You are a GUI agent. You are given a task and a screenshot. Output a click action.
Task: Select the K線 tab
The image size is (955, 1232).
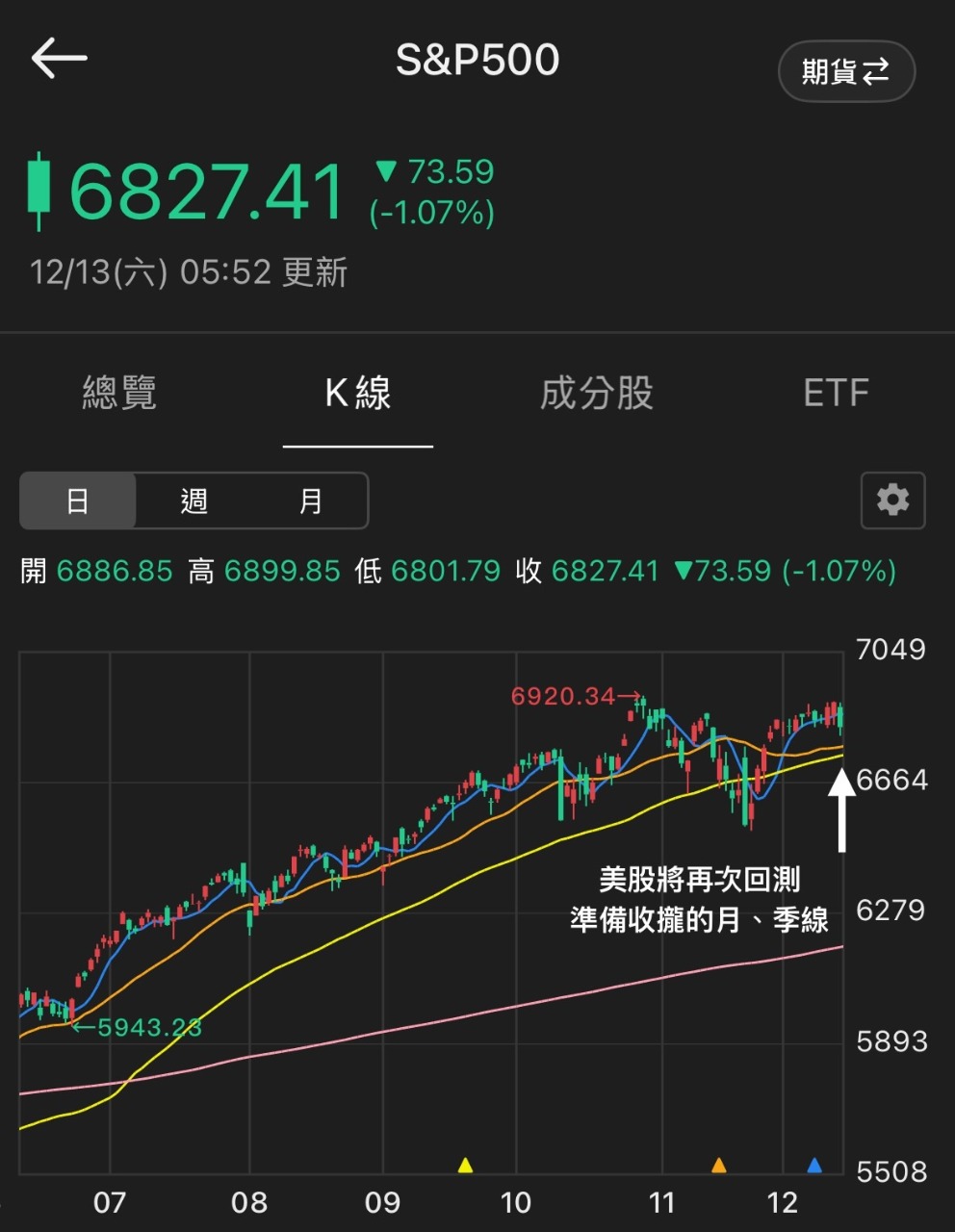click(x=358, y=394)
